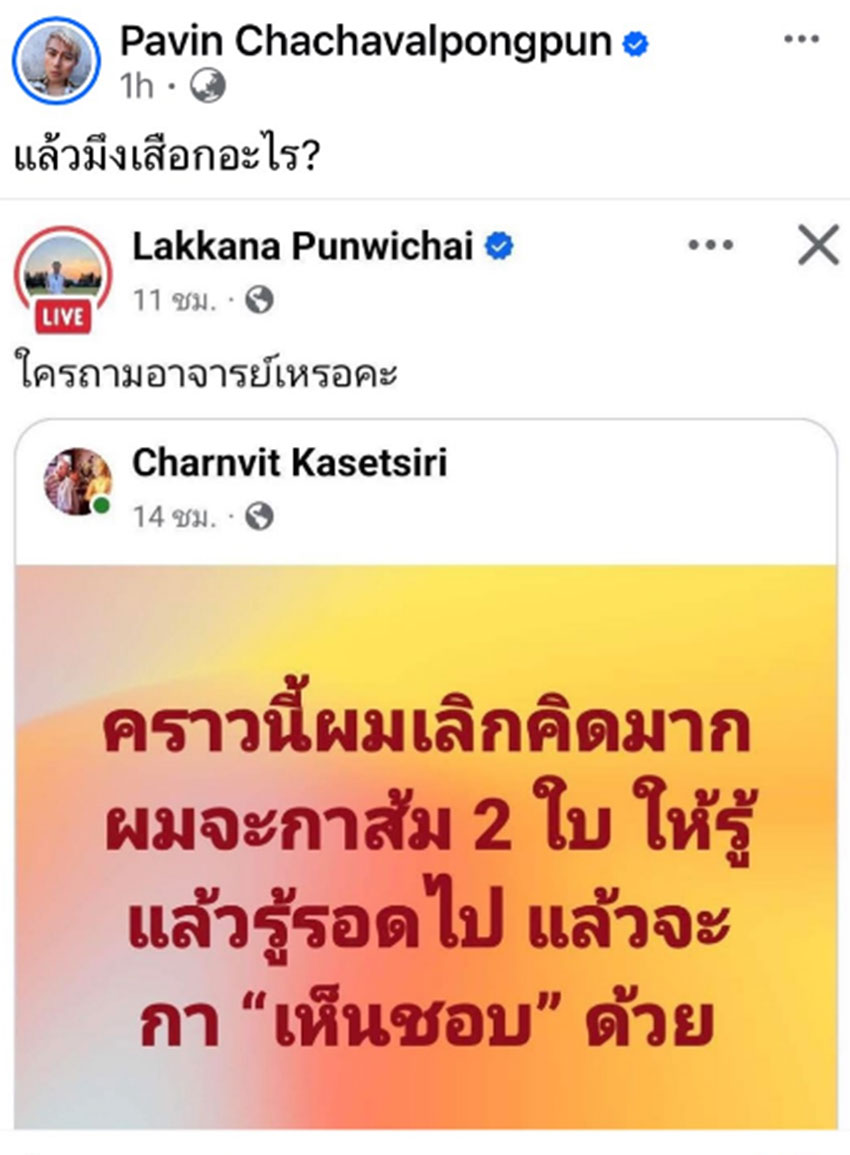Open Pavin Chachavalpongpun's profile name link
Viewport: 850px width, 1155px height.
click(365, 41)
